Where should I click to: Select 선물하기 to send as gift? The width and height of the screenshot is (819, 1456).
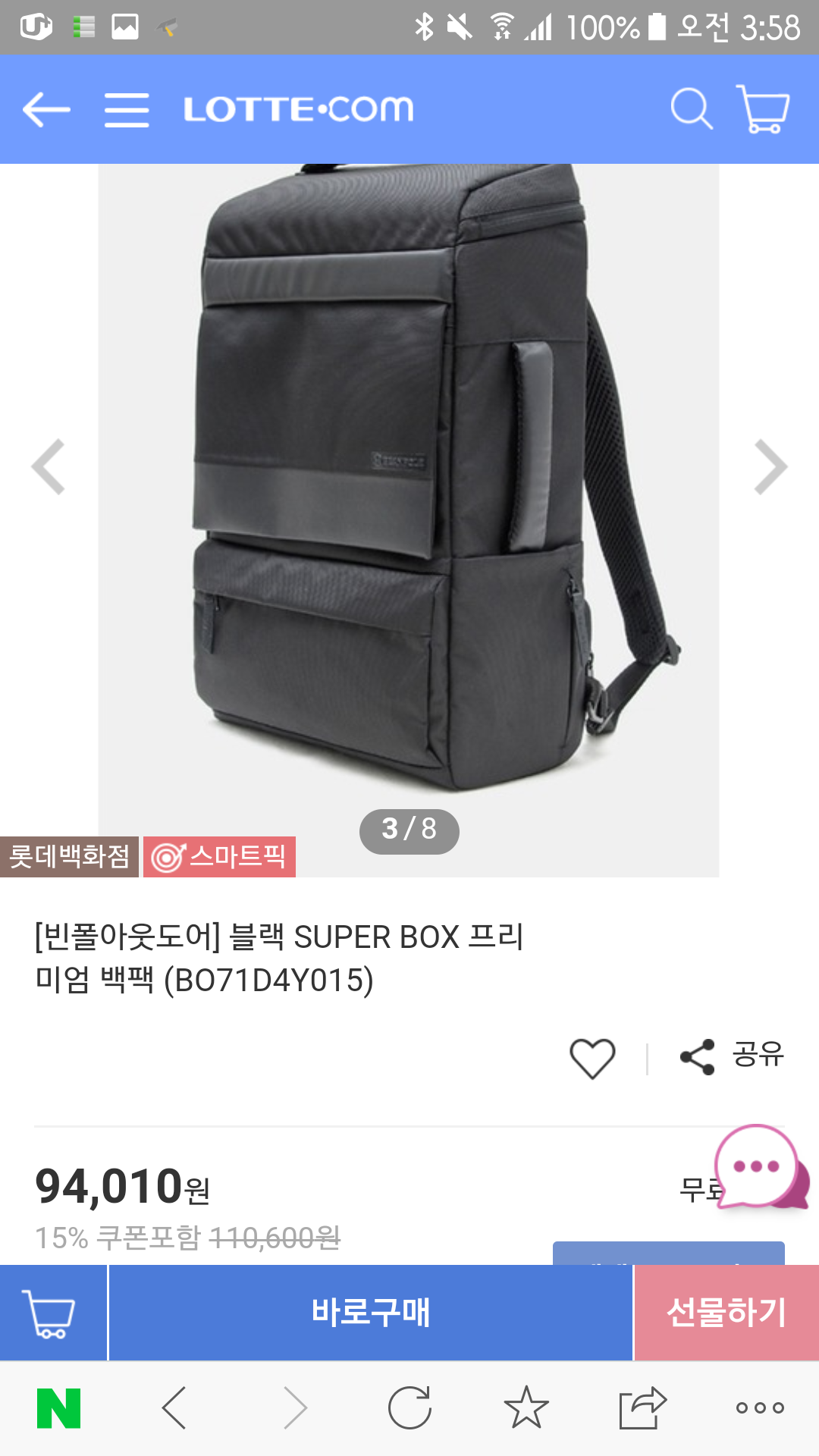[x=726, y=1313]
